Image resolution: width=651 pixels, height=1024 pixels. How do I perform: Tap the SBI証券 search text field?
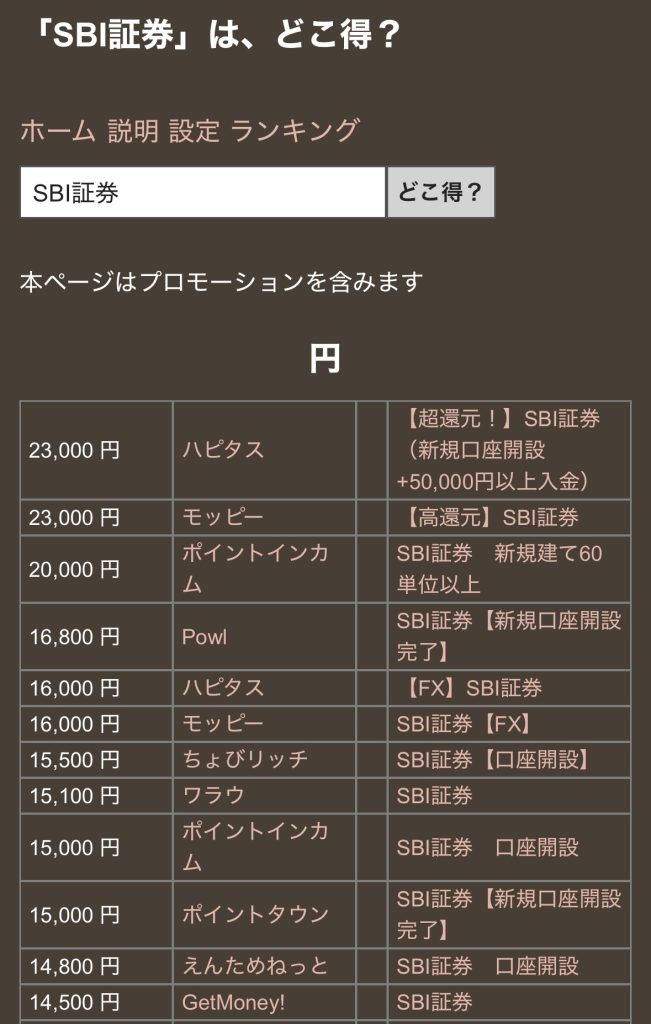[x=202, y=193]
